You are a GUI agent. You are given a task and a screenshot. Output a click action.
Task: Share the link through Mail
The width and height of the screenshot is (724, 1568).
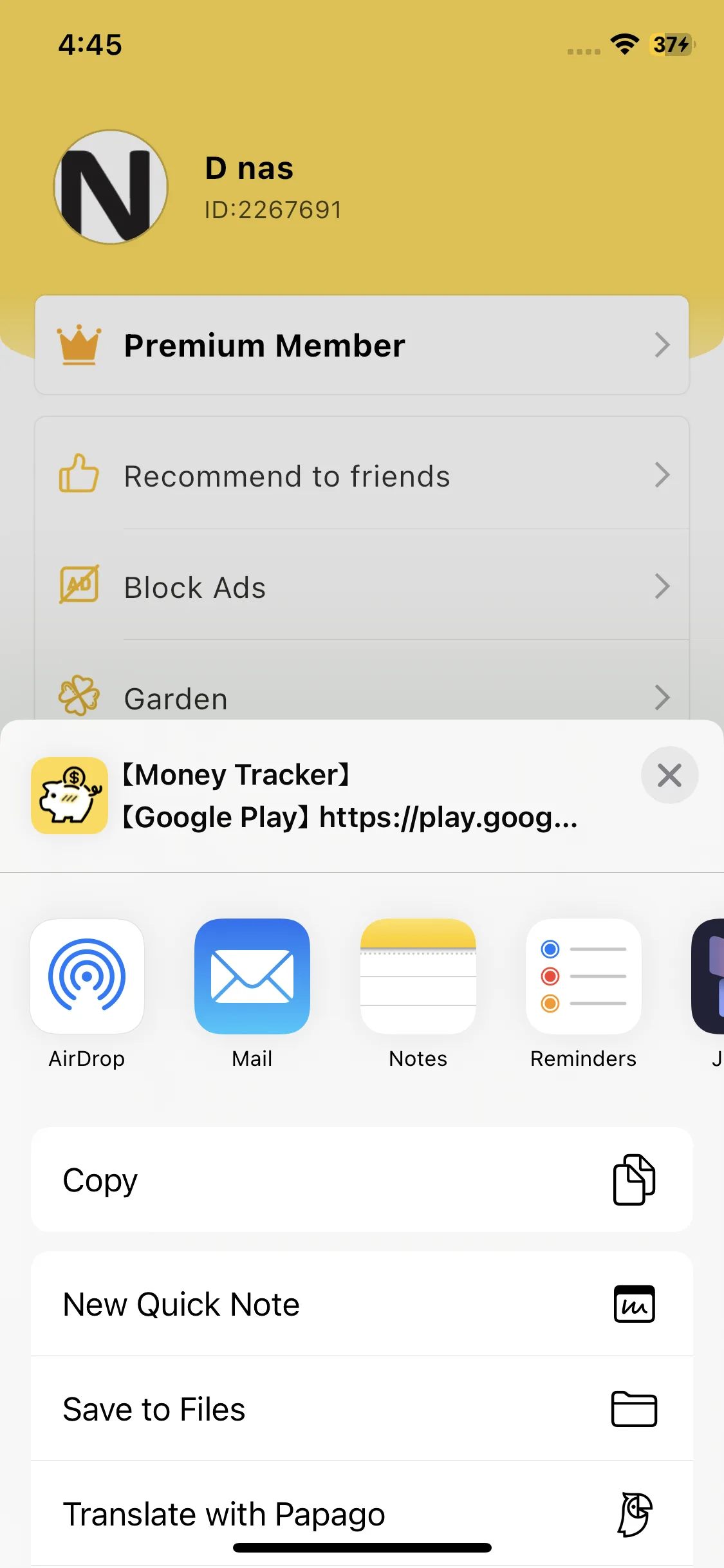(252, 976)
